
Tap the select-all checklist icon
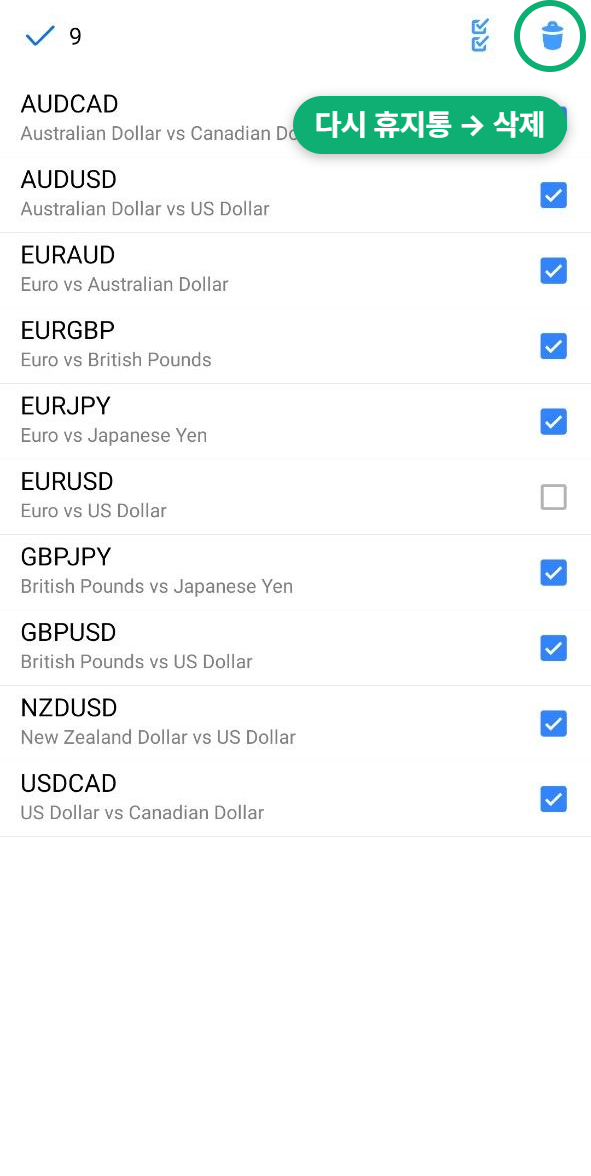[x=480, y=36]
